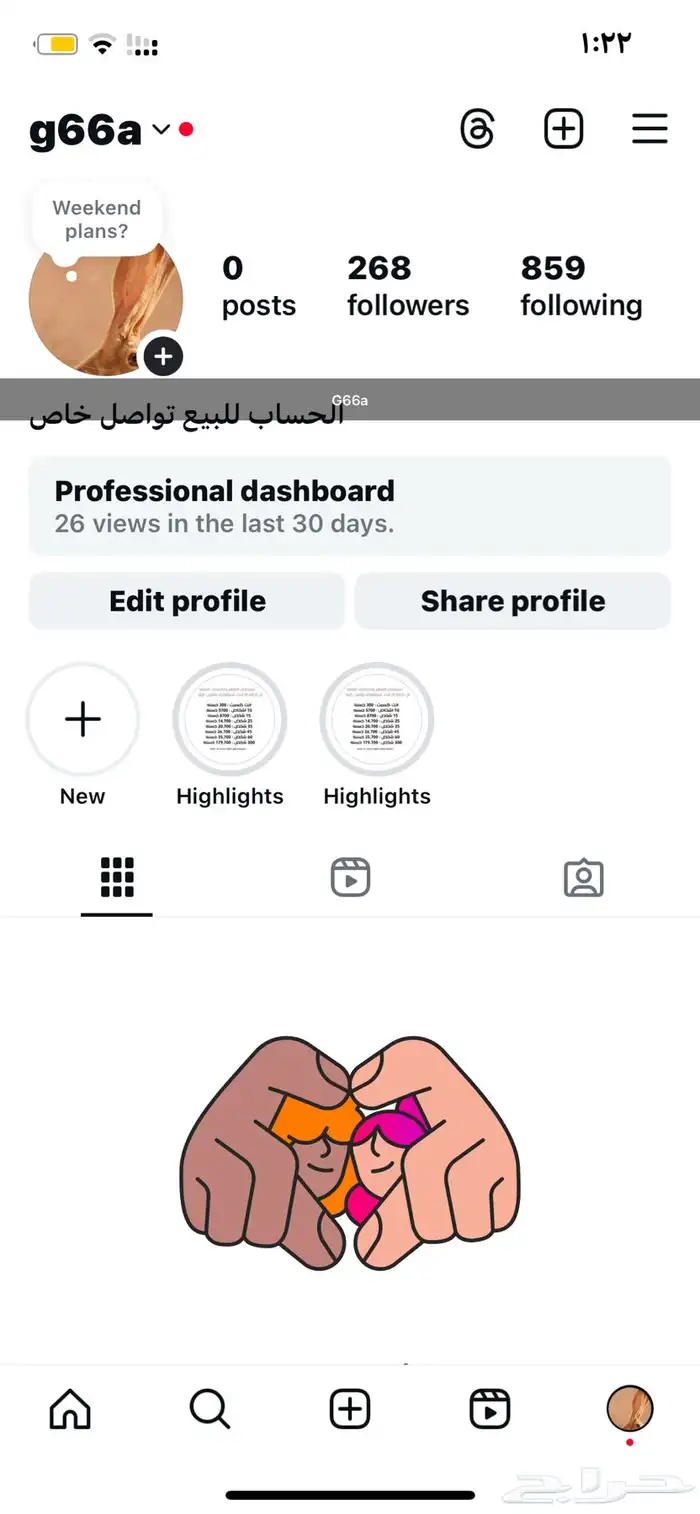
Task: Switch to the posts grid tab
Action: (117, 878)
